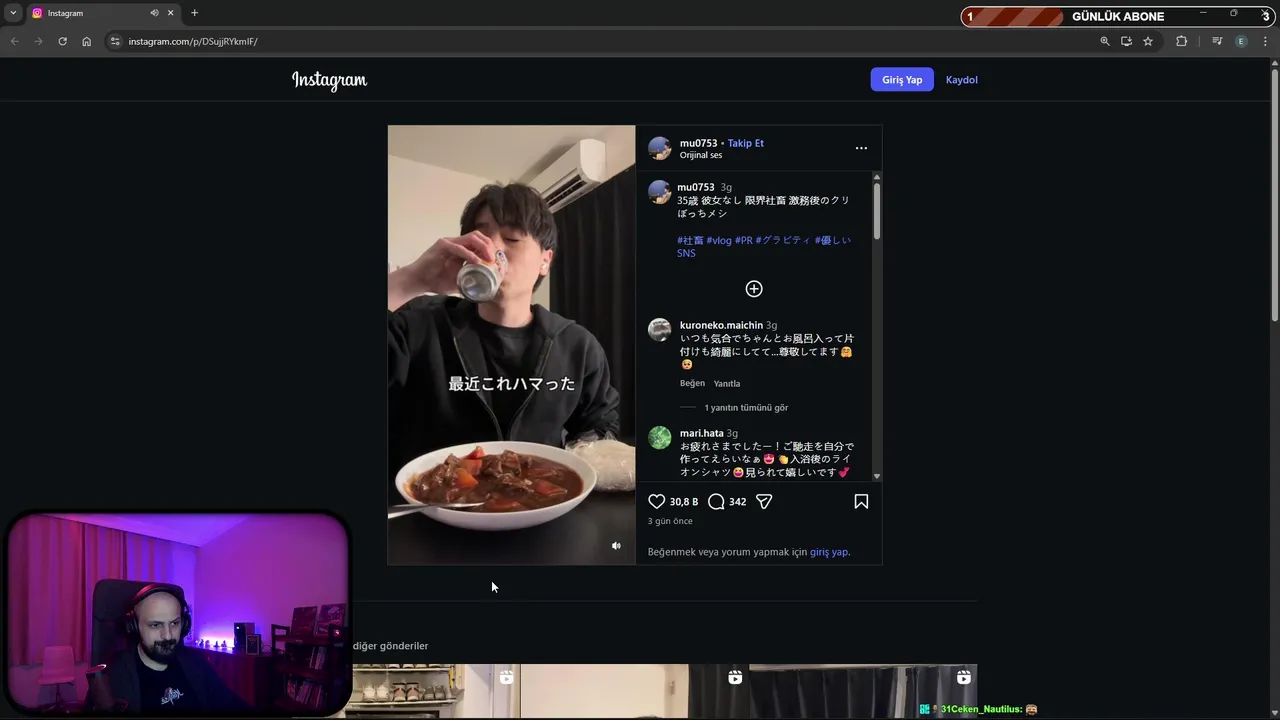
Task: Open comments via the speech bubble icon
Action: coord(716,501)
